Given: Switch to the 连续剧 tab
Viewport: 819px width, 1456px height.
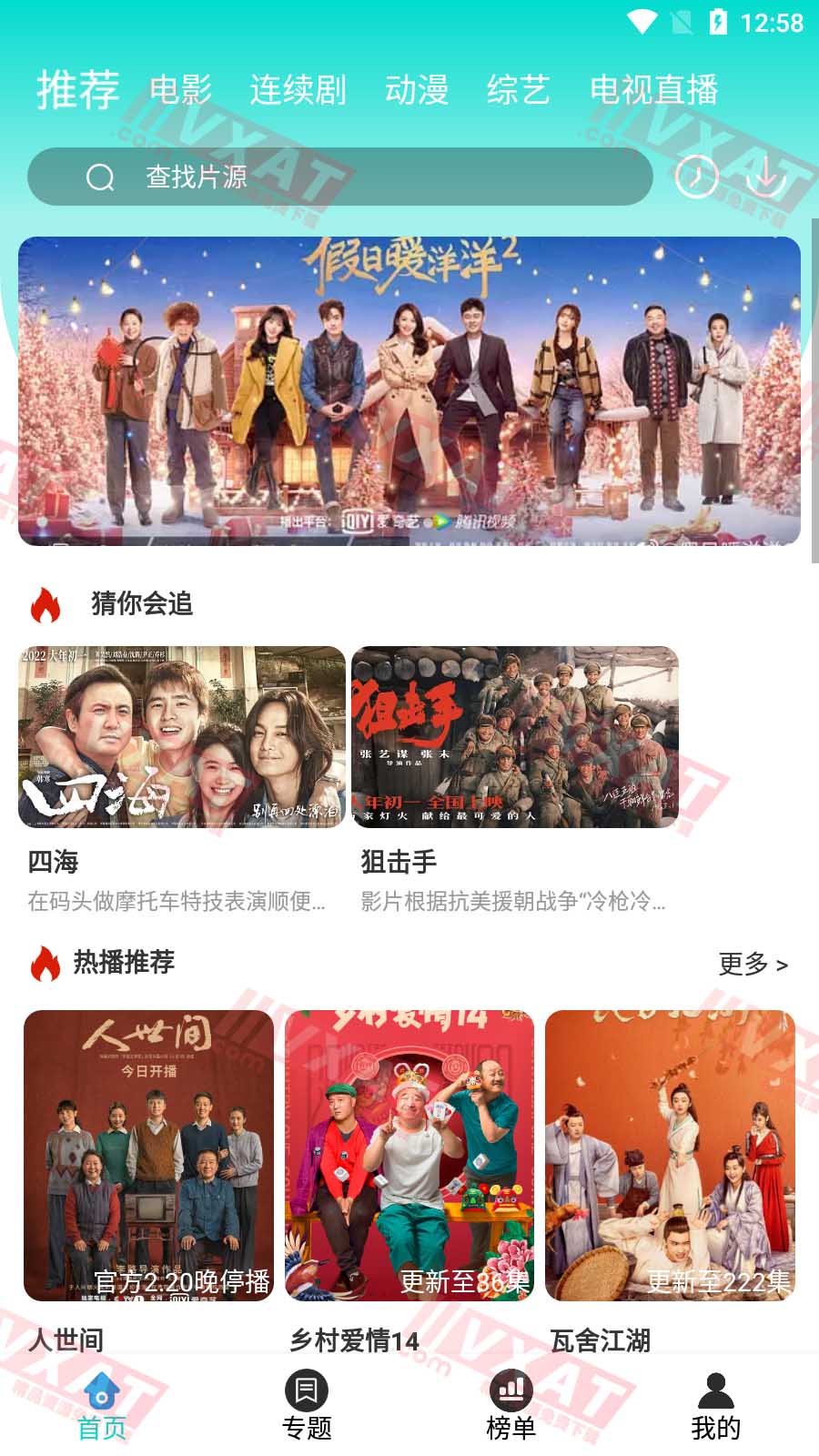Looking at the screenshot, I should (x=298, y=90).
